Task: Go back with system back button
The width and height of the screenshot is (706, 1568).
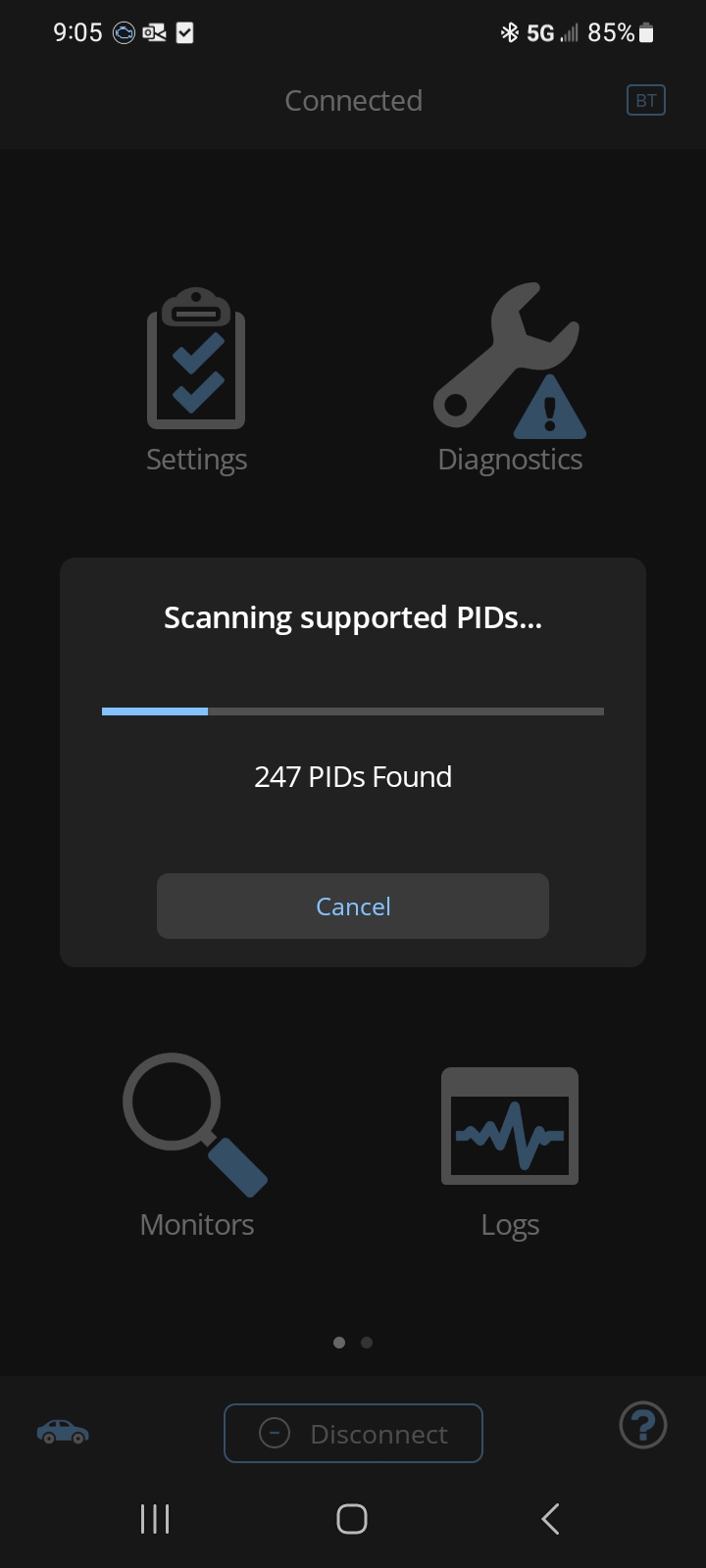Action: click(x=550, y=1519)
